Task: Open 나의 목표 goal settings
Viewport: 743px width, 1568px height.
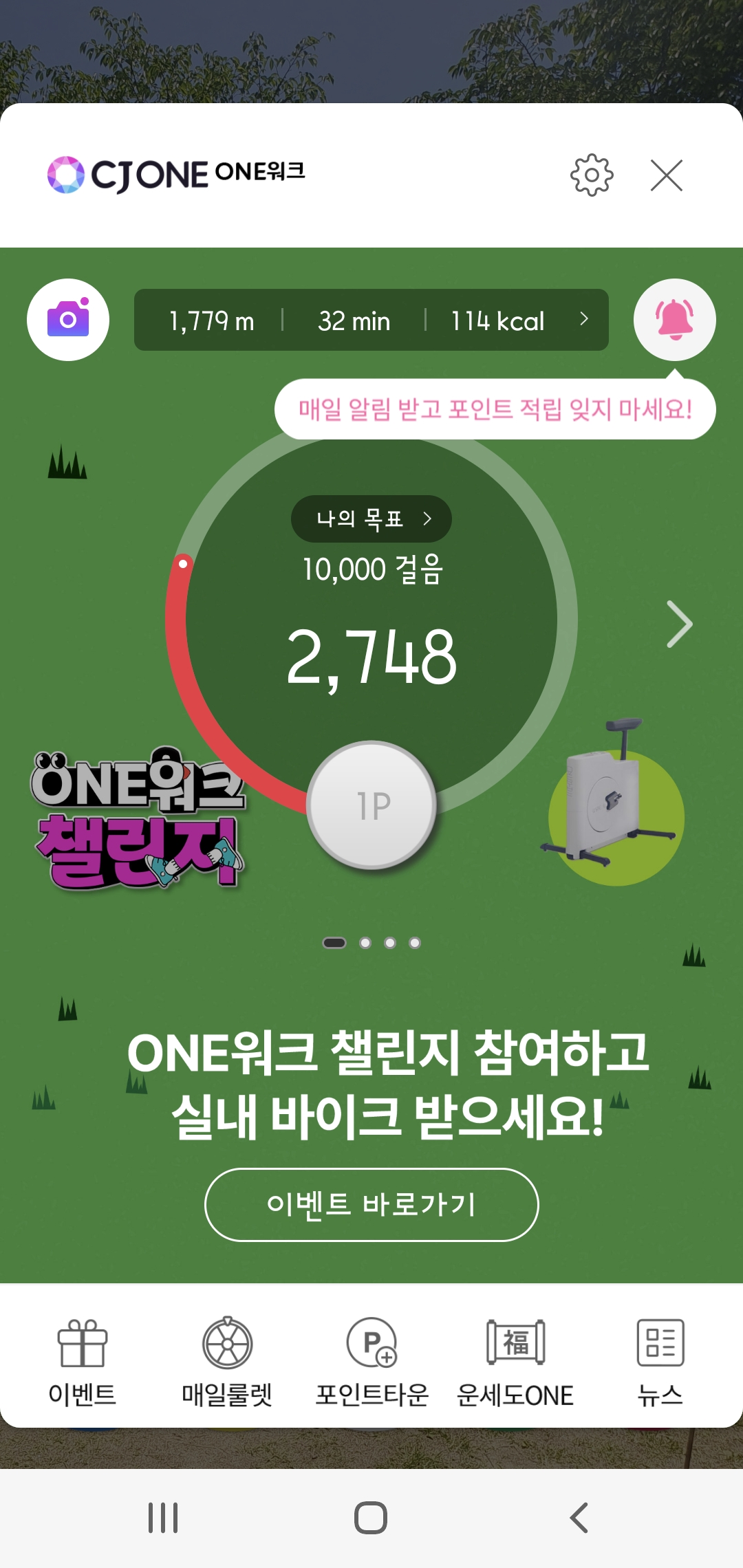Action: [371, 519]
